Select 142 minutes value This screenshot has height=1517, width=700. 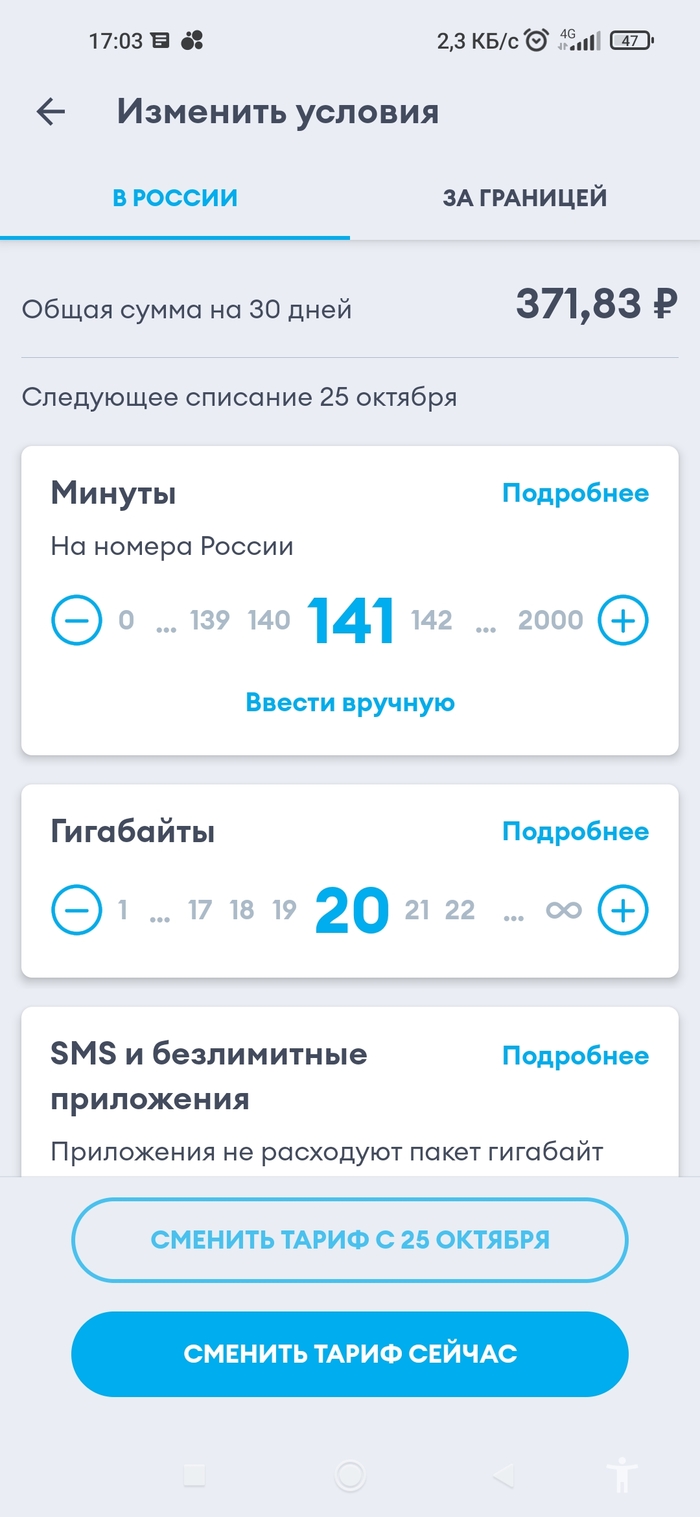[x=432, y=621]
